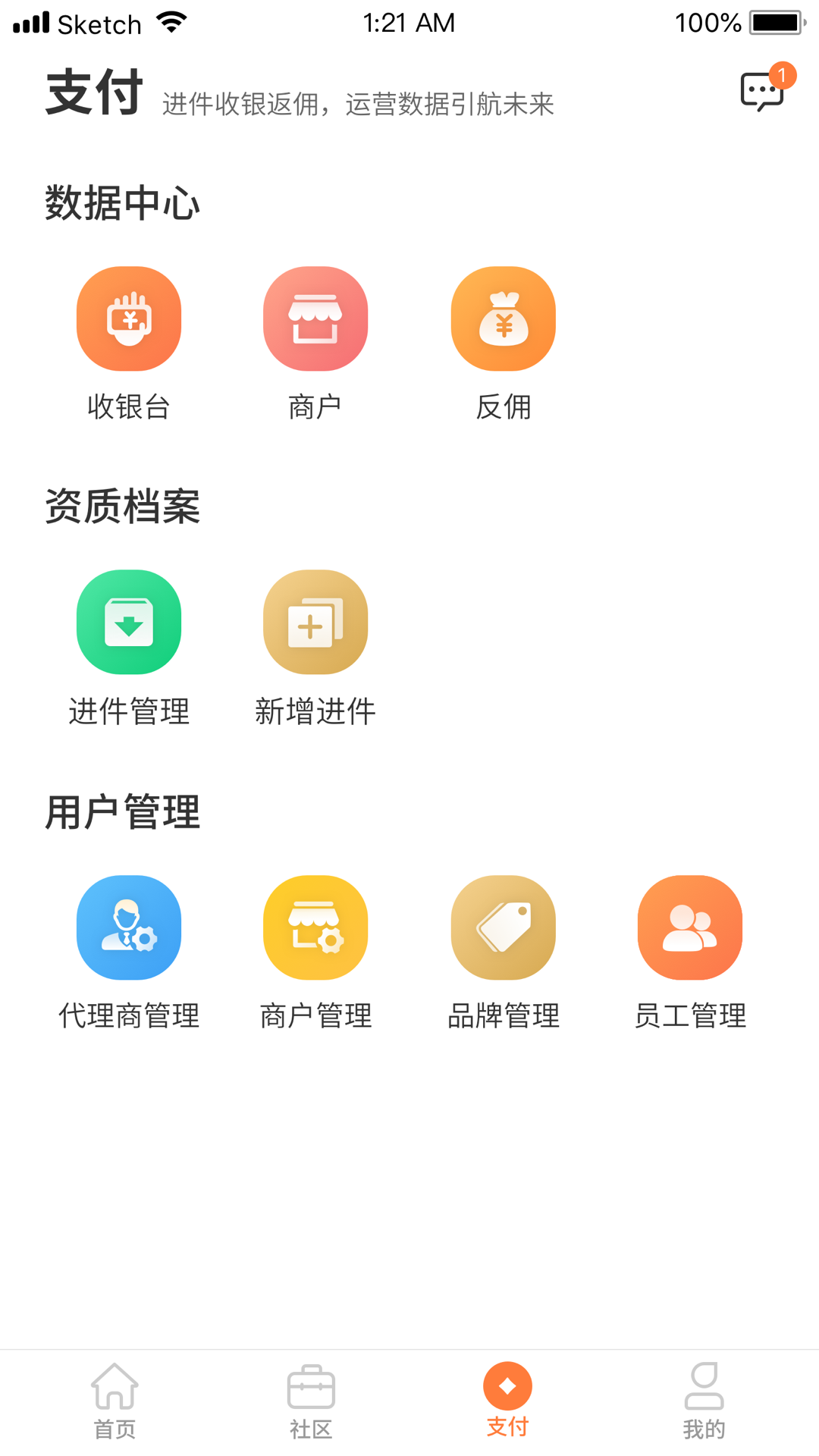Select the 品牌管理 brand tag icon
819x1456 pixels.
coord(504,927)
